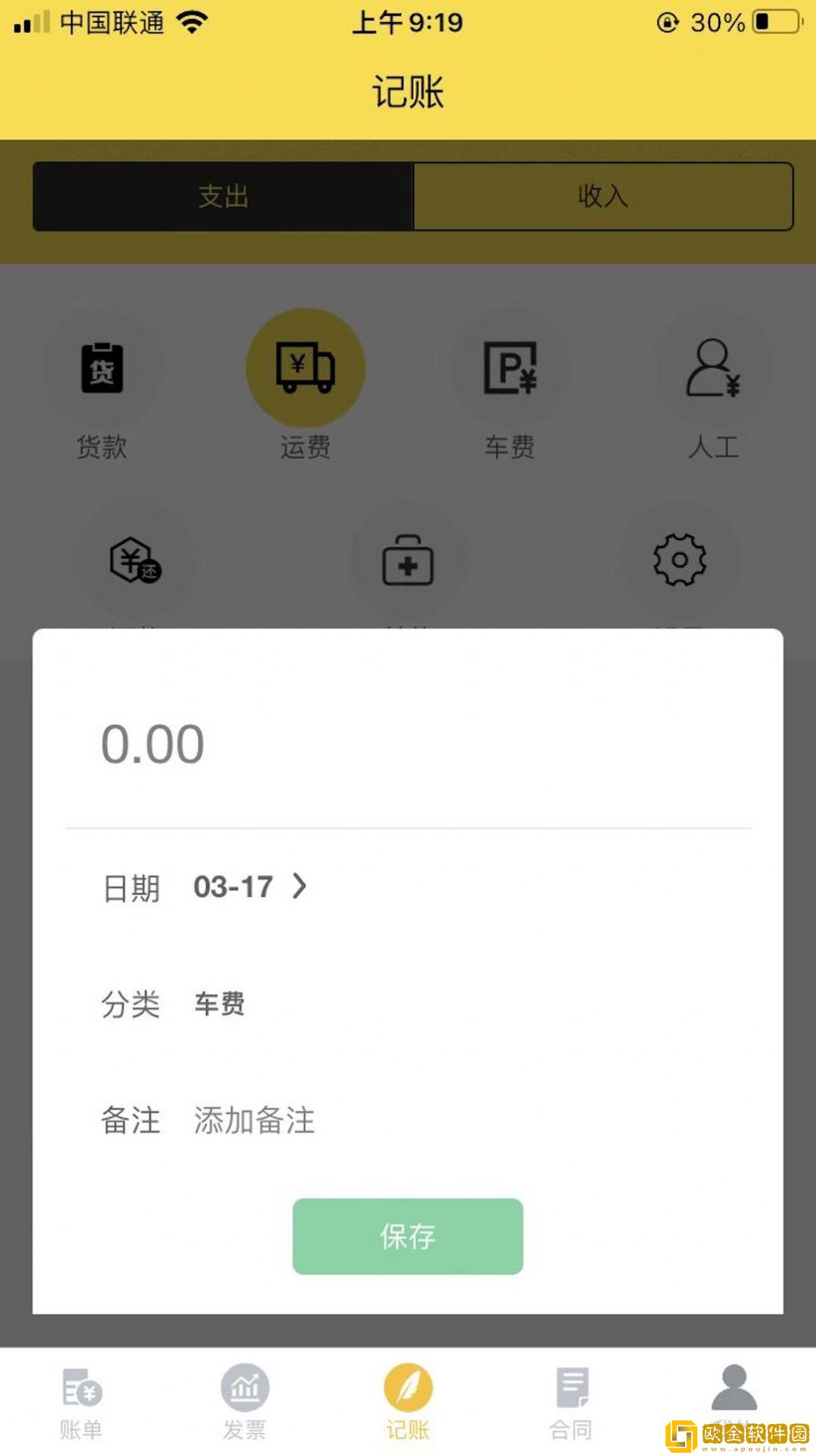Tap the gear-shaped category icon
The height and width of the screenshot is (1456, 816).
(x=680, y=560)
